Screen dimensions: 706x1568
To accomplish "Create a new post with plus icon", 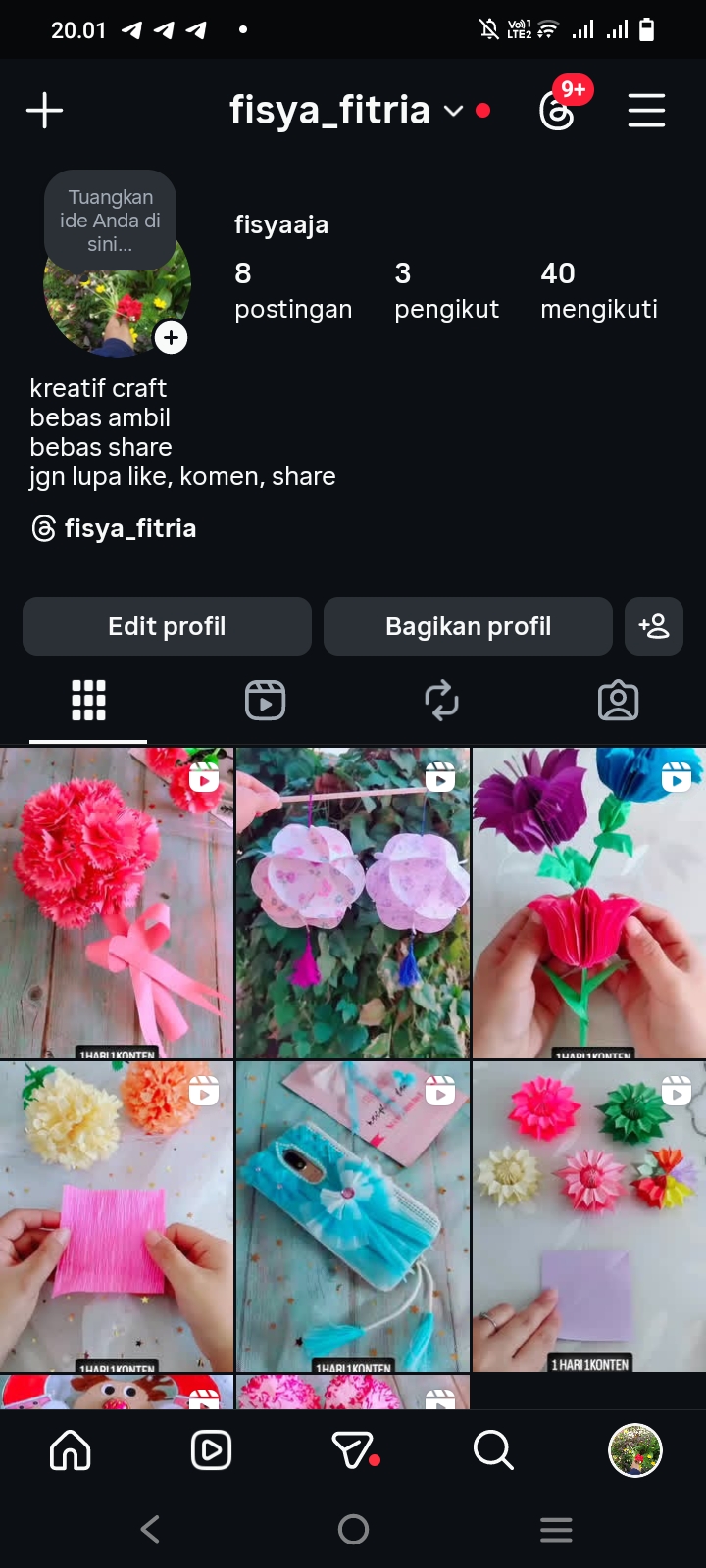I will pos(44,110).
